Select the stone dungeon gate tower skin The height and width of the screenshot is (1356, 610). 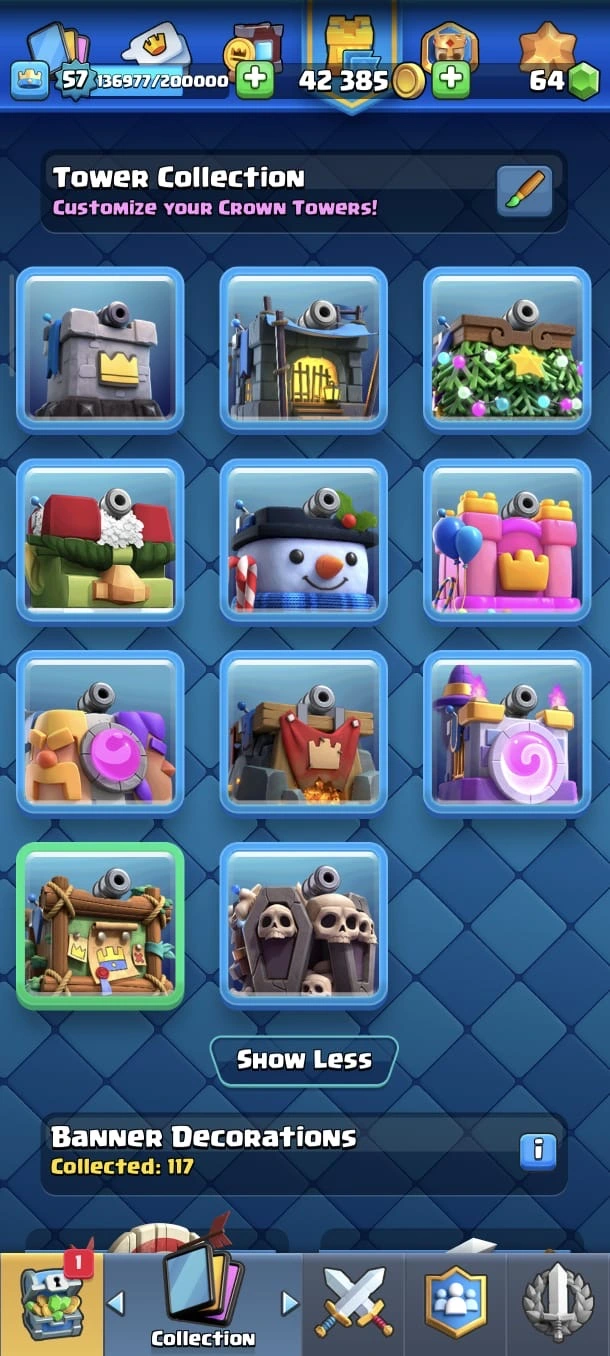[x=303, y=348]
